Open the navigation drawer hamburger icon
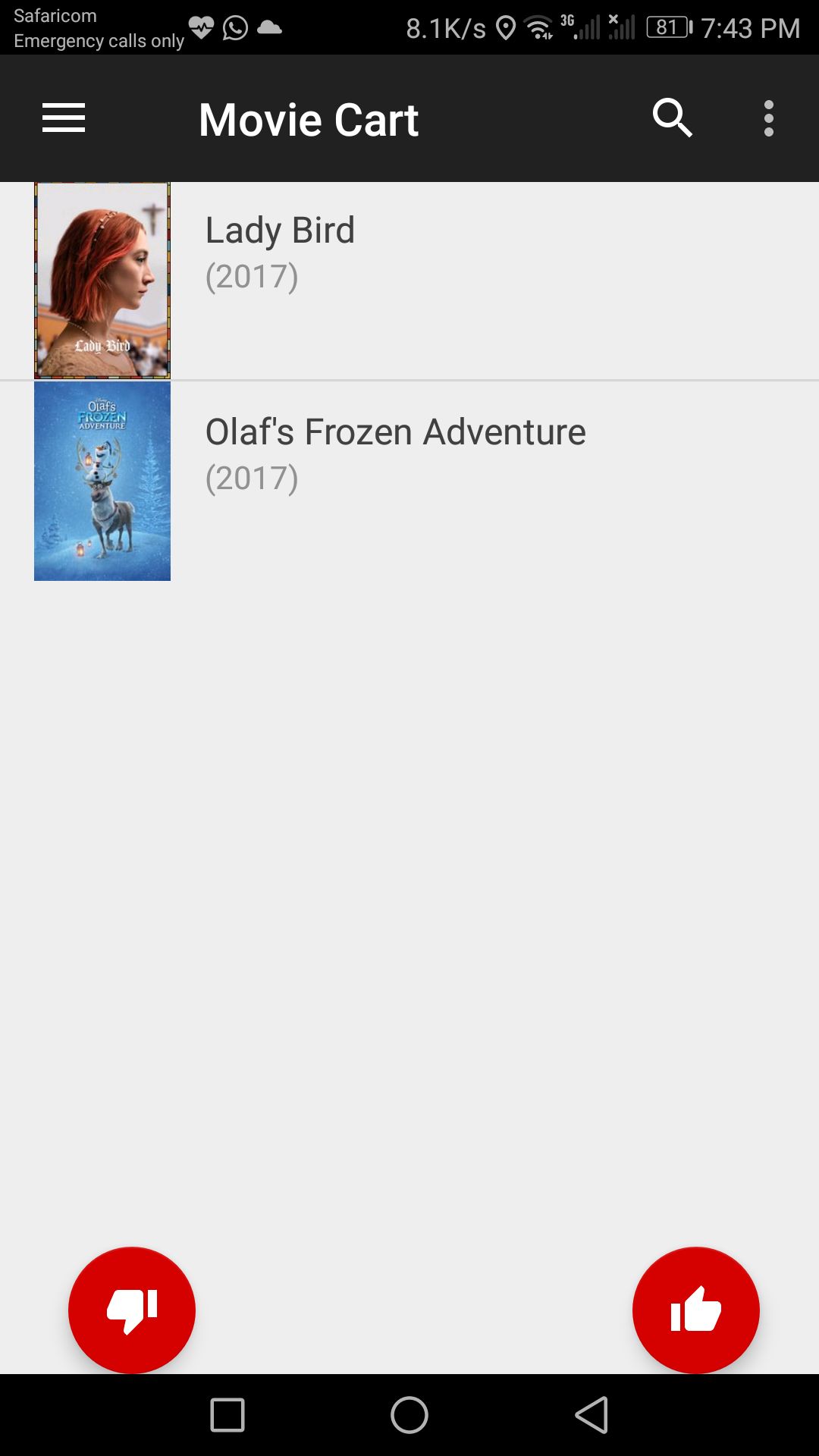 point(63,118)
